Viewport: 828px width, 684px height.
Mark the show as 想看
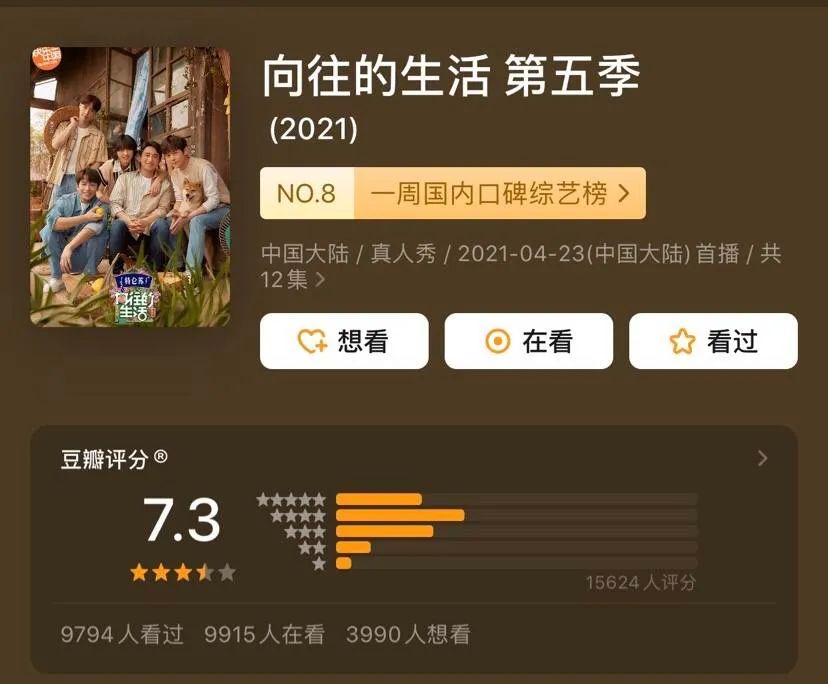click(x=344, y=341)
